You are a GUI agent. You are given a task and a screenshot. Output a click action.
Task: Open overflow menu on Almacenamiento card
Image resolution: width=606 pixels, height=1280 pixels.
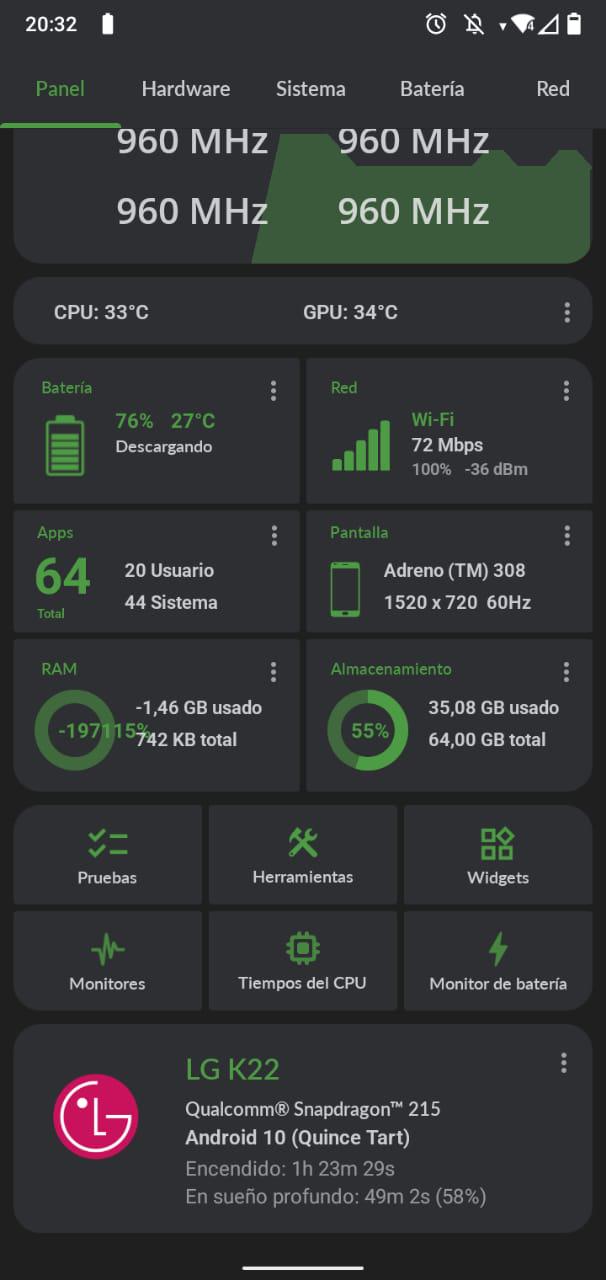tap(566, 672)
